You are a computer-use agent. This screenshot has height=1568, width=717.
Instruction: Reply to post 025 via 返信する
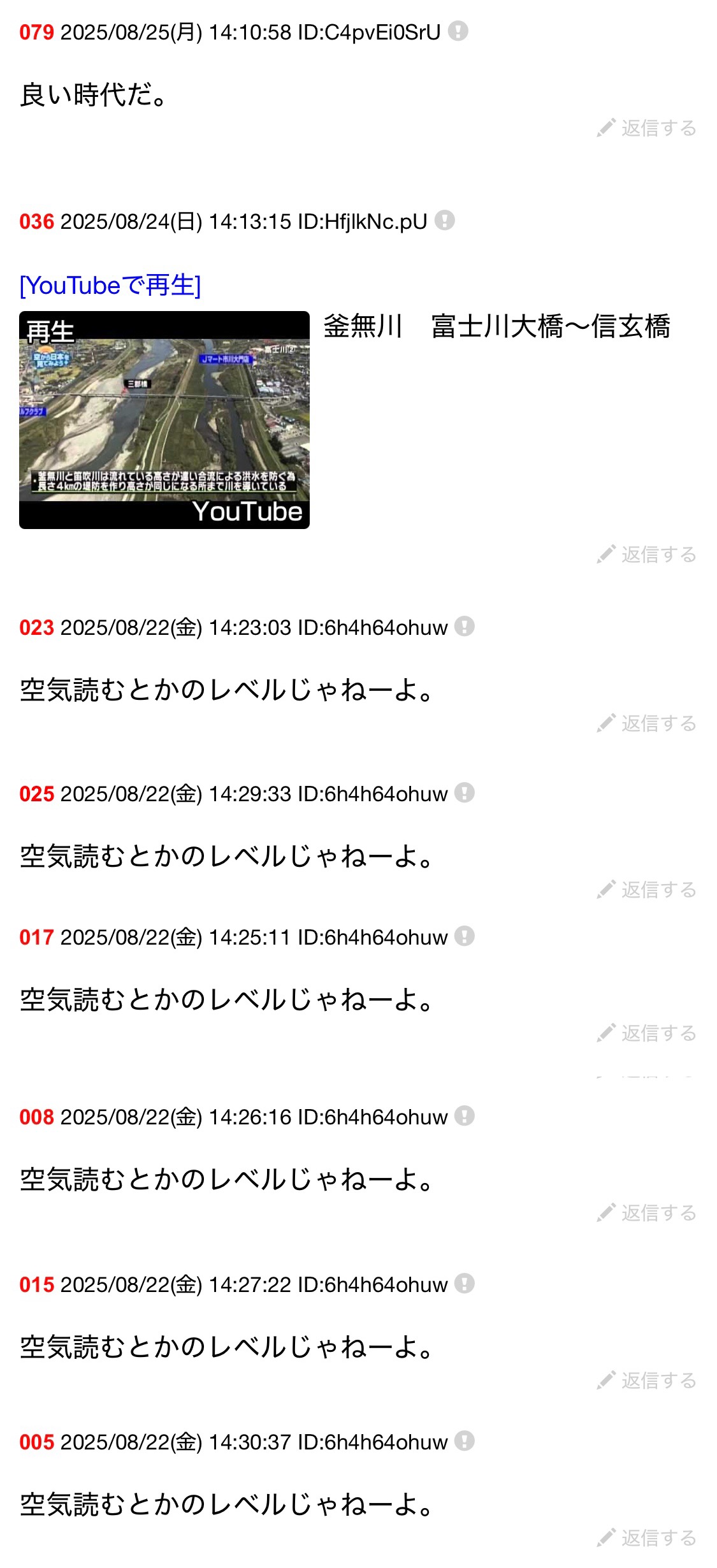click(x=647, y=890)
